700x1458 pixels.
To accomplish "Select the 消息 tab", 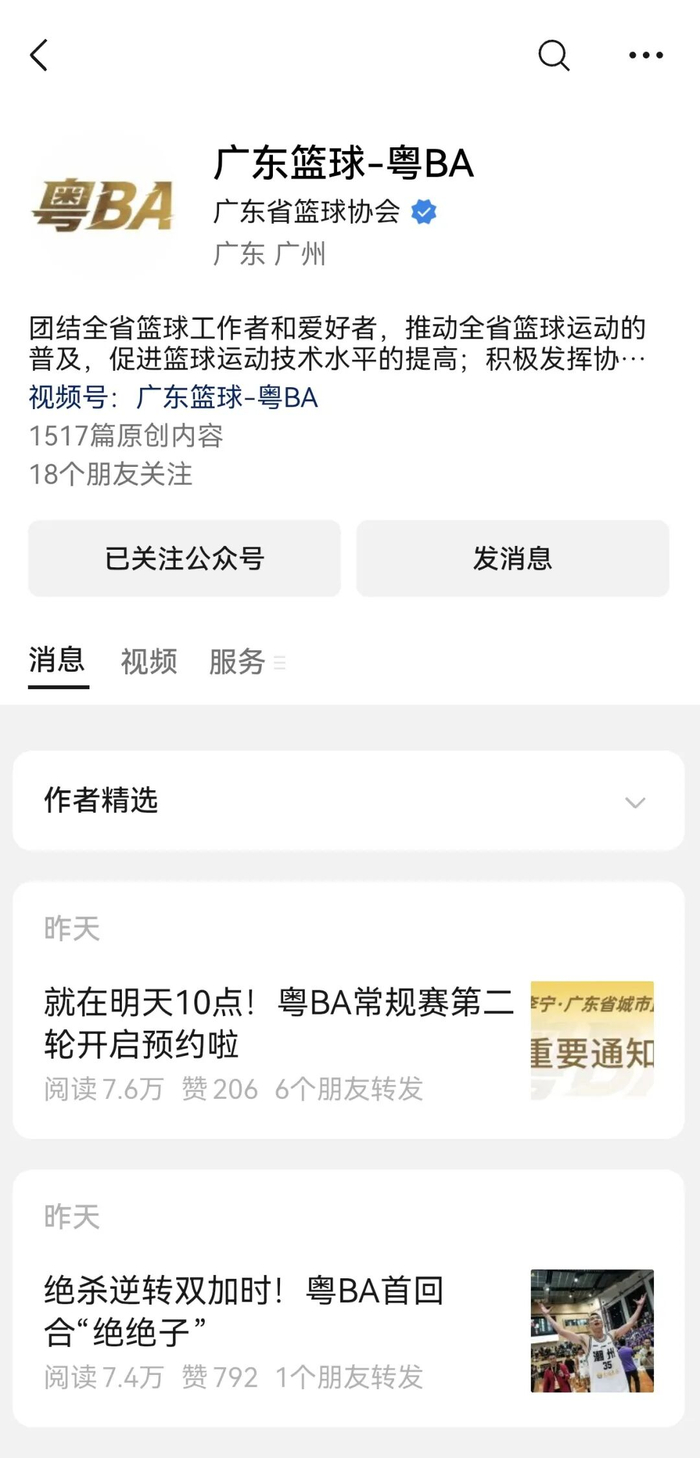I will [x=57, y=661].
